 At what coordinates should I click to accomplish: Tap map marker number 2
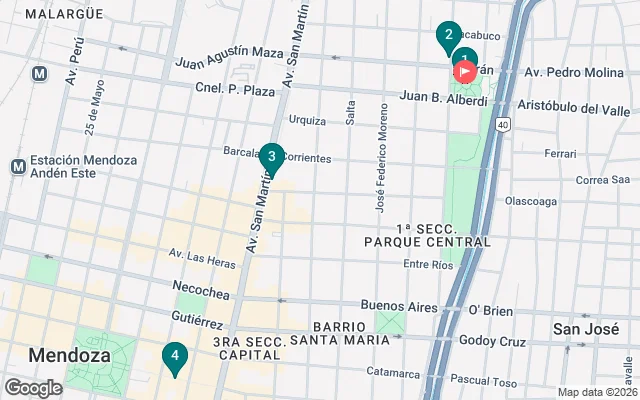pyautogui.click(x=448, y=36)
